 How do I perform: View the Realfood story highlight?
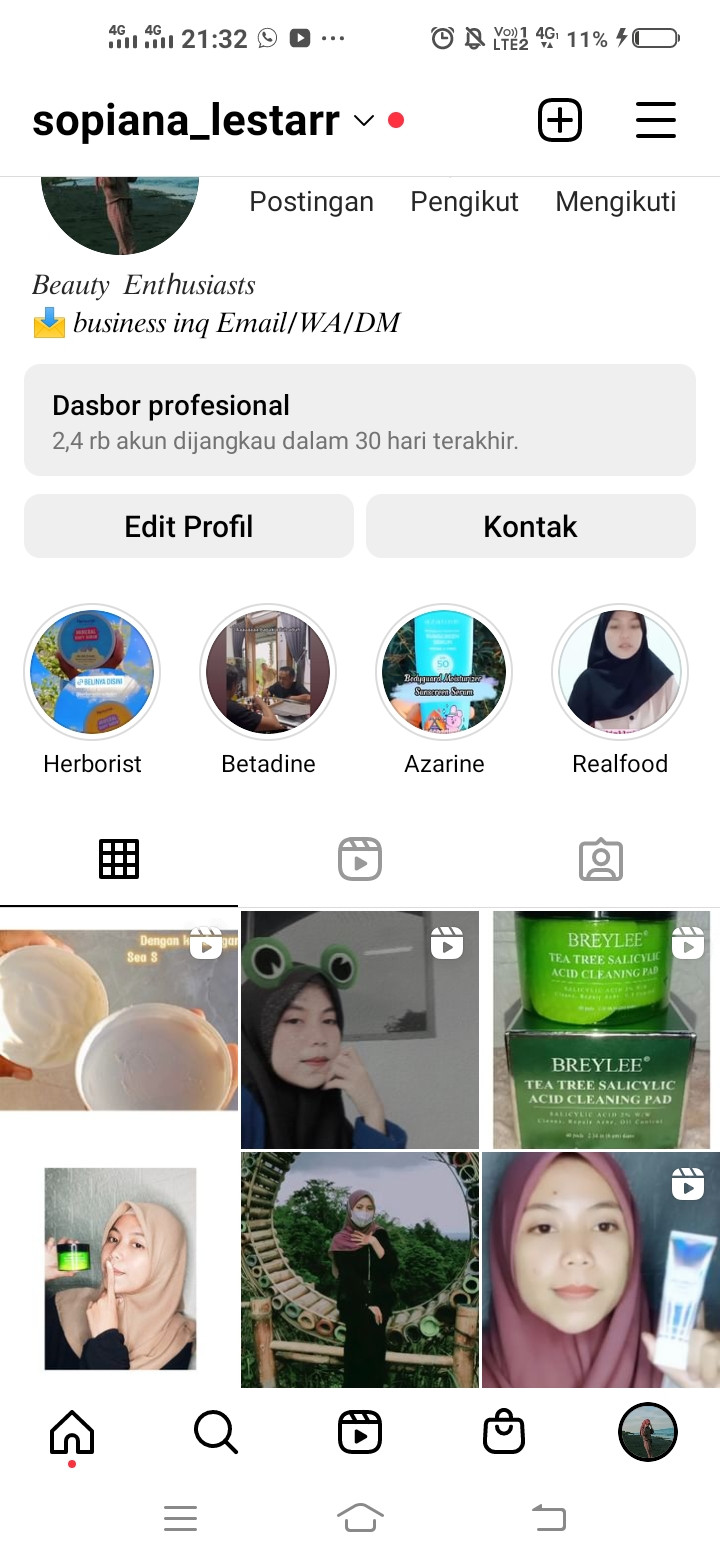620,672
